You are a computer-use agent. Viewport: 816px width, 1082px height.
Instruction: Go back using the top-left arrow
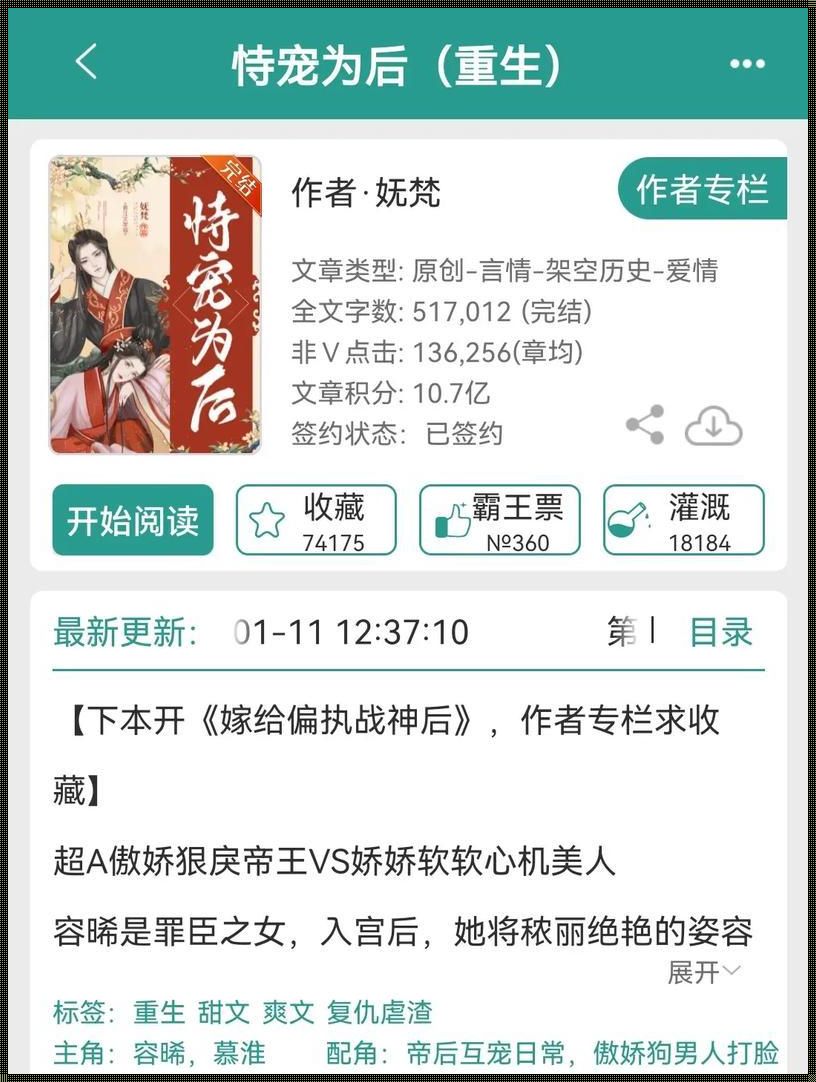(86, 62)
